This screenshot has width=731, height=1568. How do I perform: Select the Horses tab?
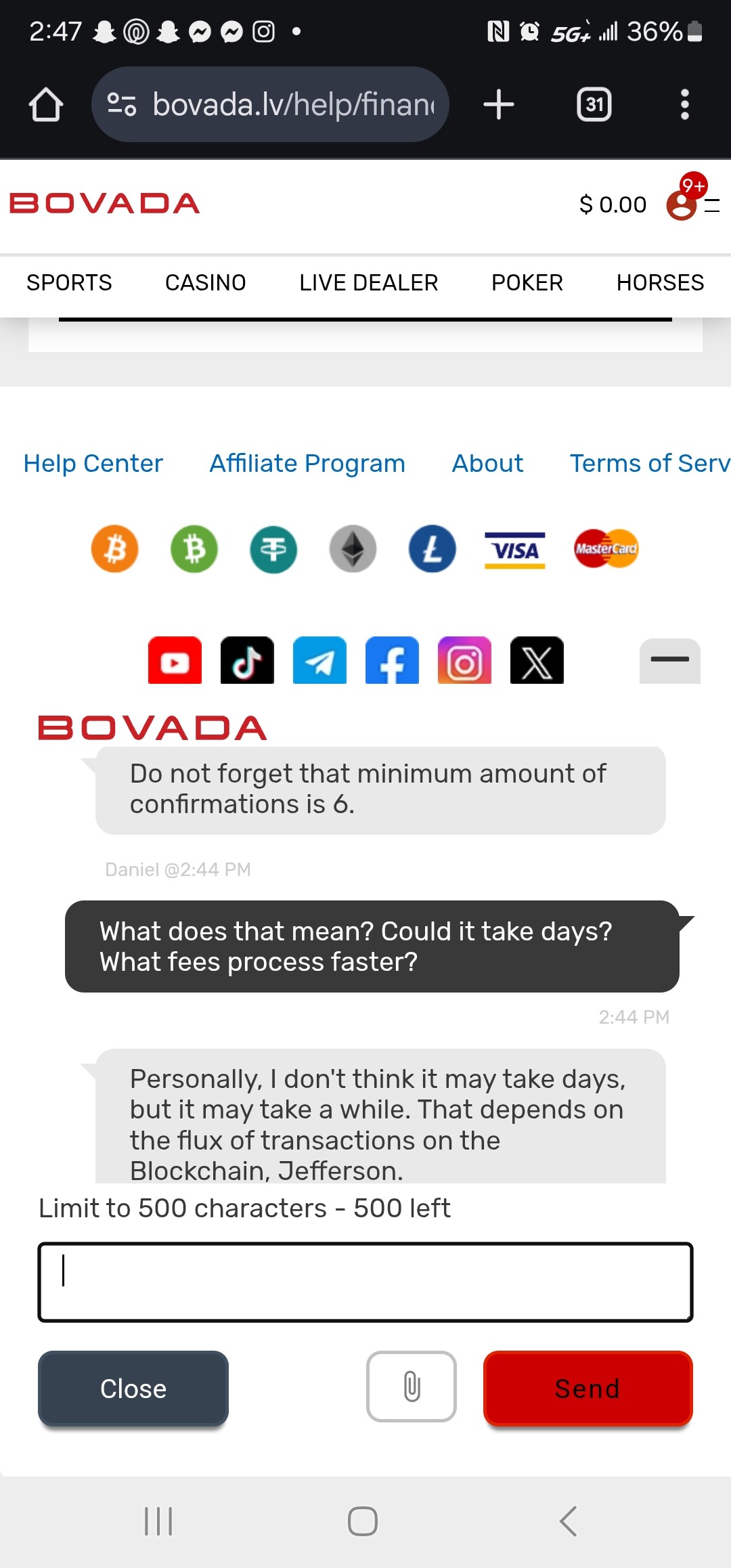click(x=660, y=282)
